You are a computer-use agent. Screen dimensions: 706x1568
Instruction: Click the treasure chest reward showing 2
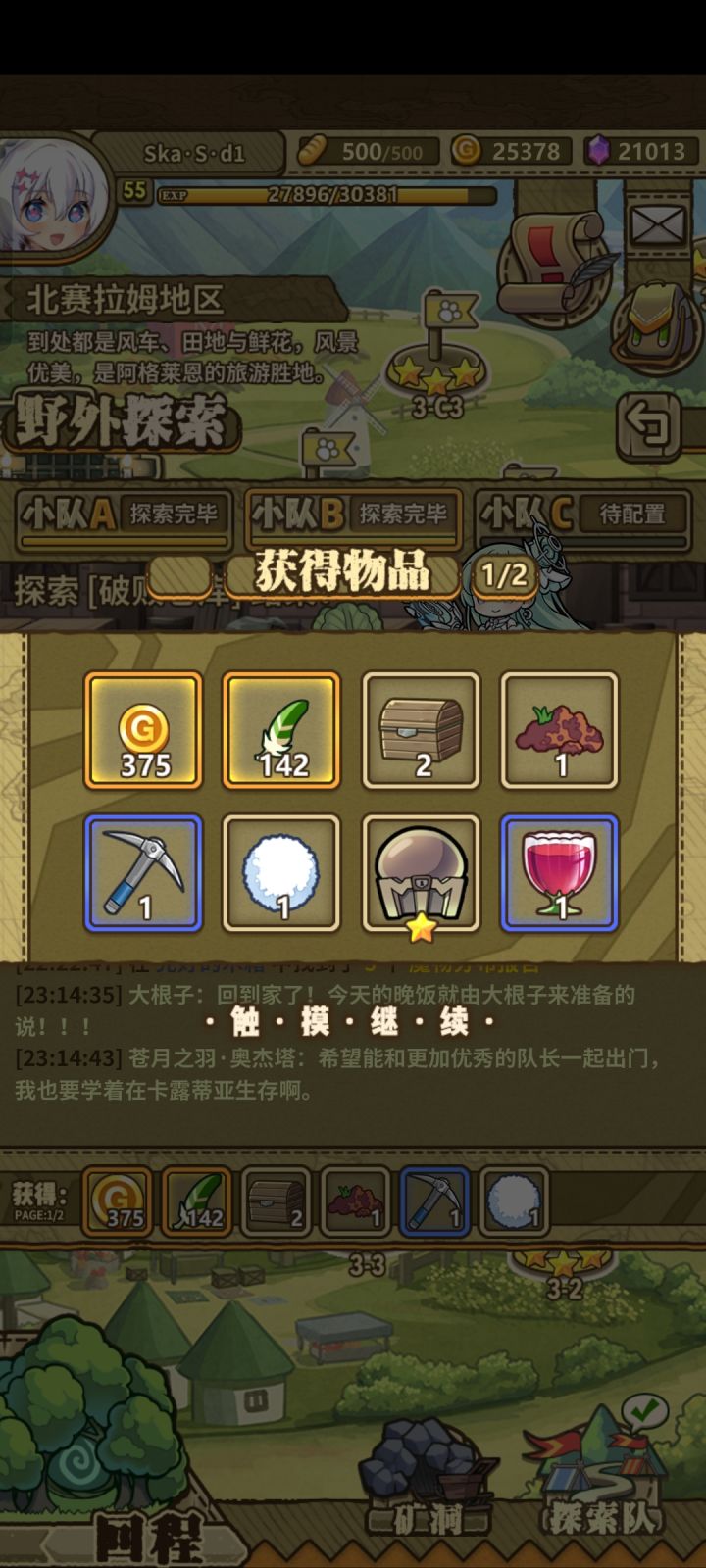[421, 730]
